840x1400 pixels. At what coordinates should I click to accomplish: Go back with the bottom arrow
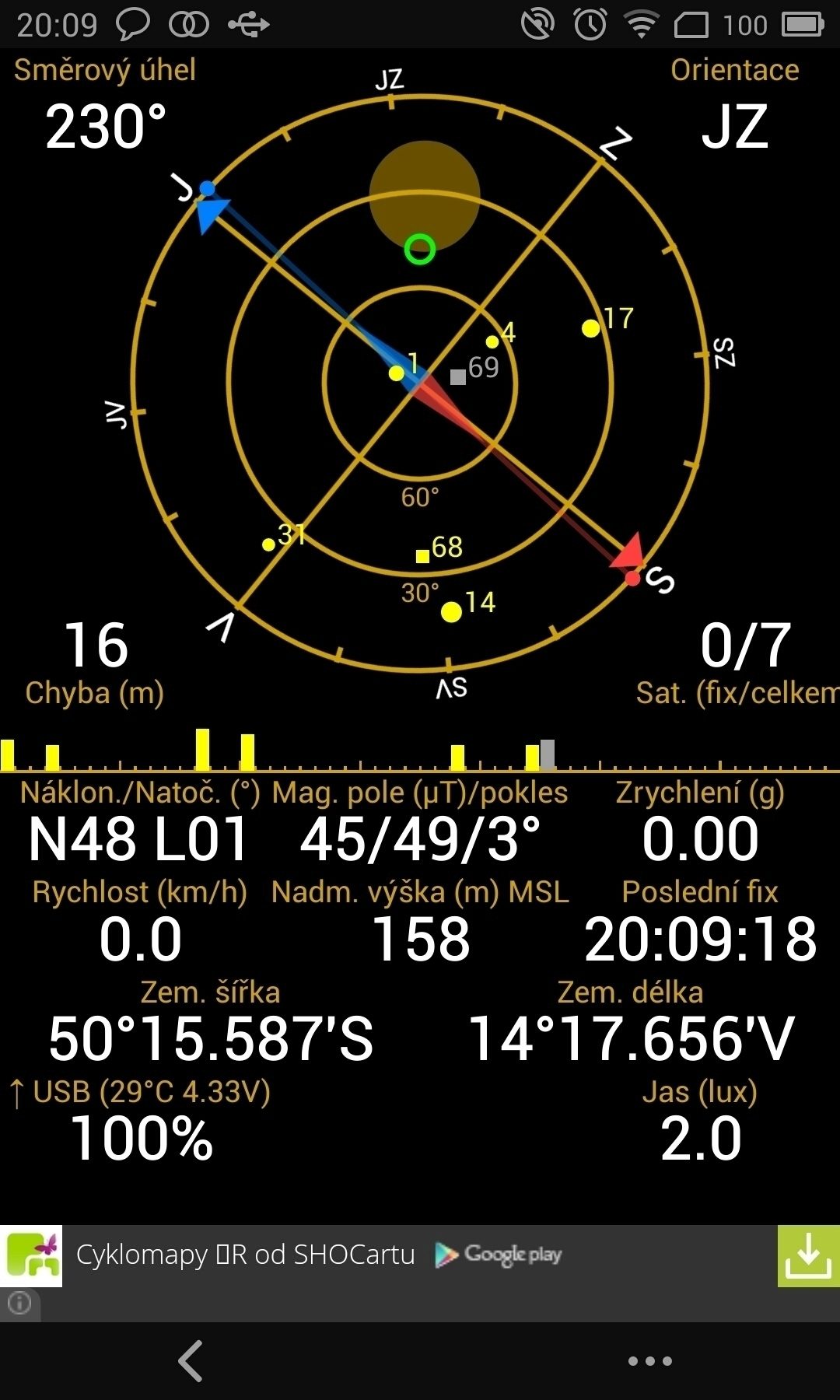[191, 1360]
